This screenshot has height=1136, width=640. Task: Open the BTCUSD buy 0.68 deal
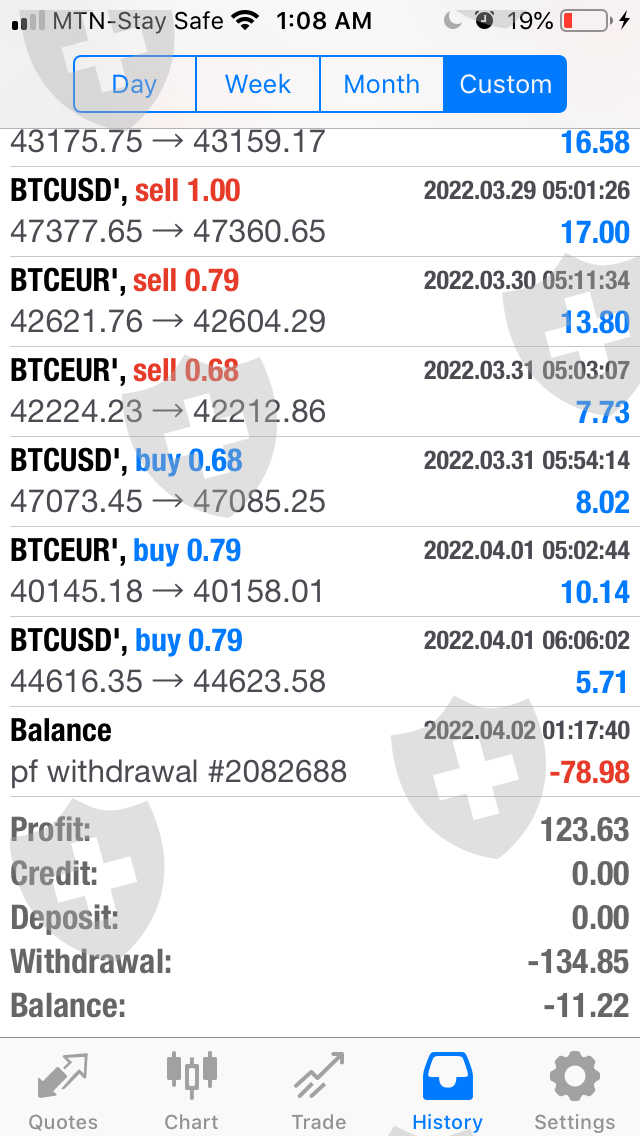320,481
